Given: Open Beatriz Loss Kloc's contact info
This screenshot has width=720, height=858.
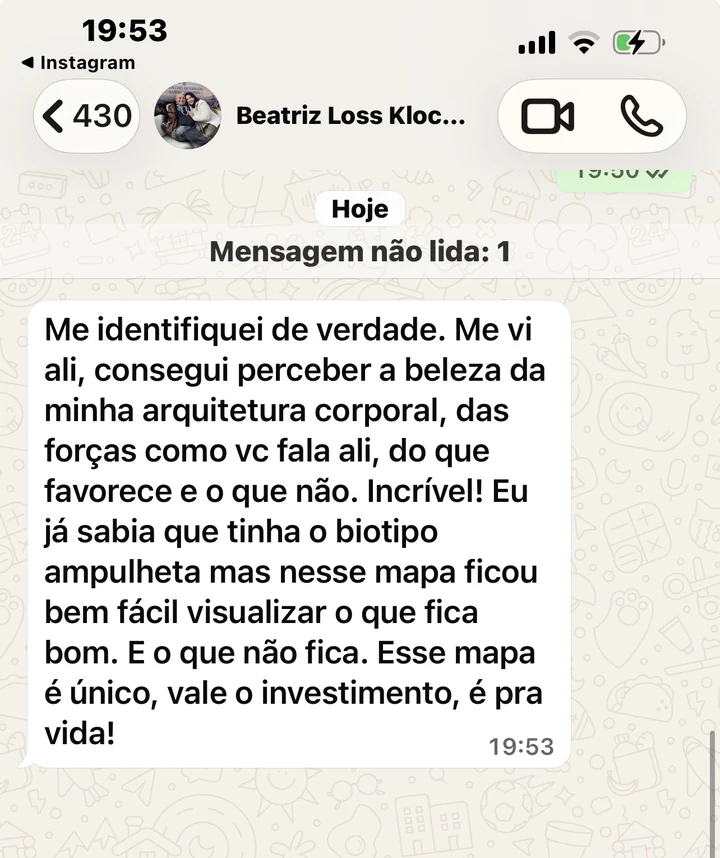Looking at the screenshot, I should click(350, 116).
